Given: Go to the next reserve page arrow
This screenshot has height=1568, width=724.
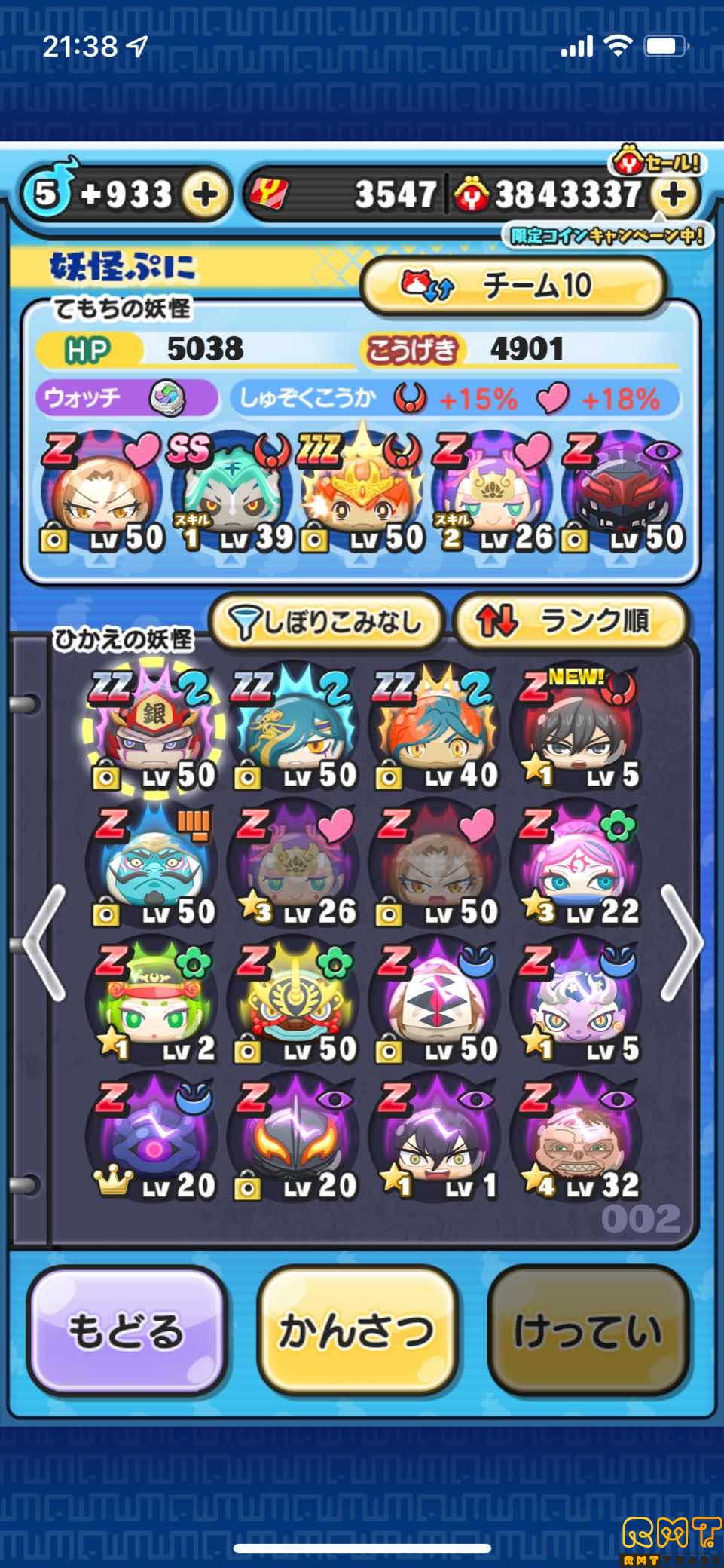Looking at the screenshot, I should [681, 942].
